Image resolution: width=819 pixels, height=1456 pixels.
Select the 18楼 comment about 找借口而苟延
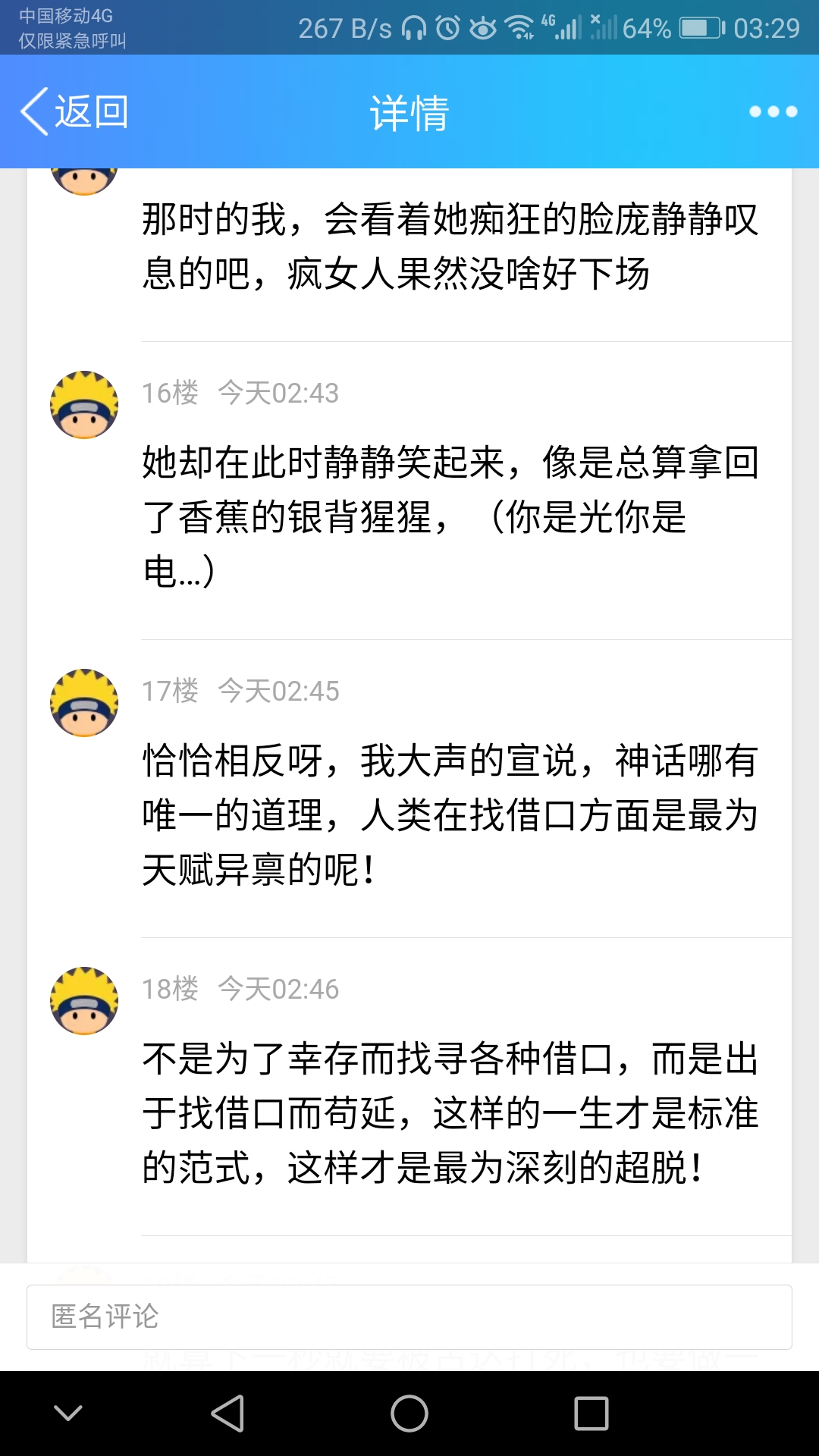point(450,1112)
